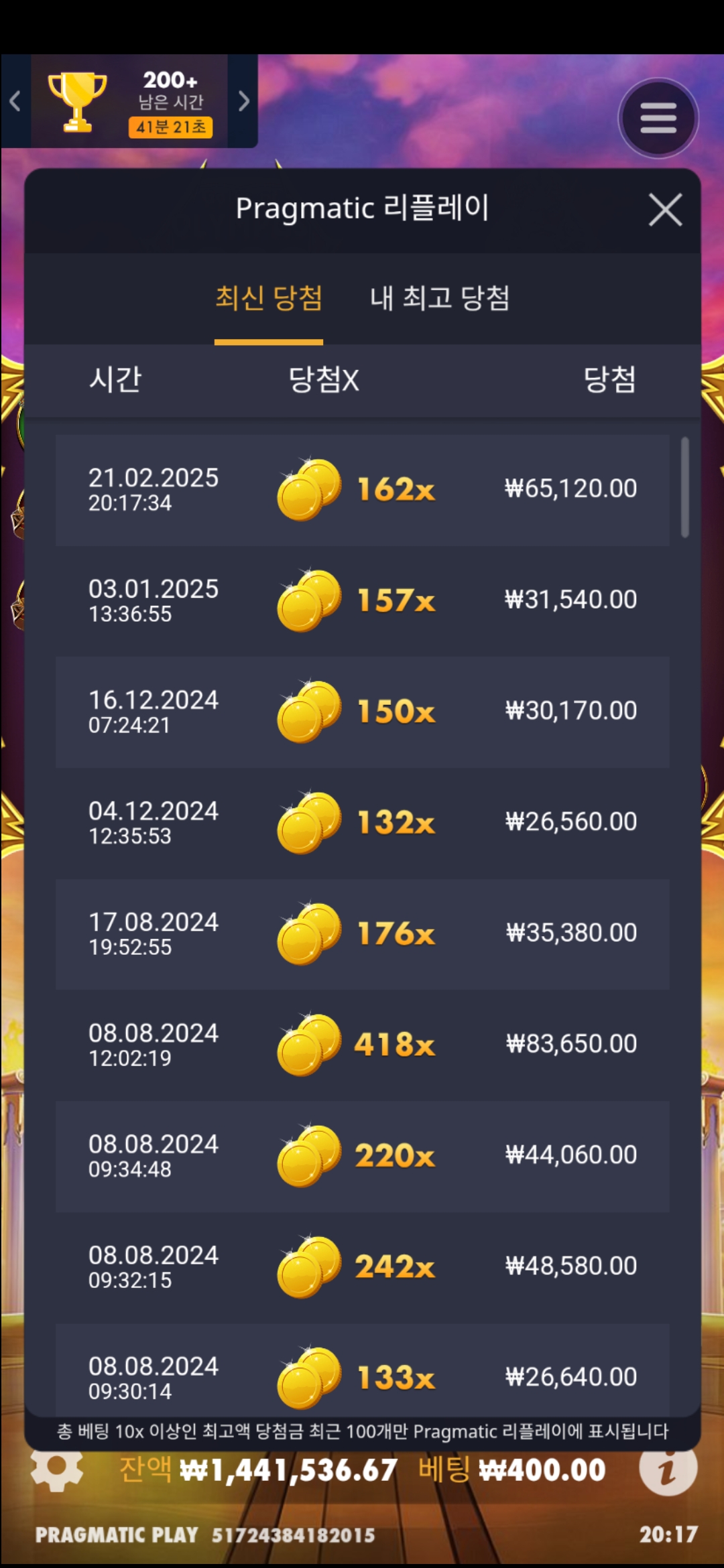This screenshot has height=1568, width=724.
Task: Play replay of the 162x win
Action: (x=362, y=490)
